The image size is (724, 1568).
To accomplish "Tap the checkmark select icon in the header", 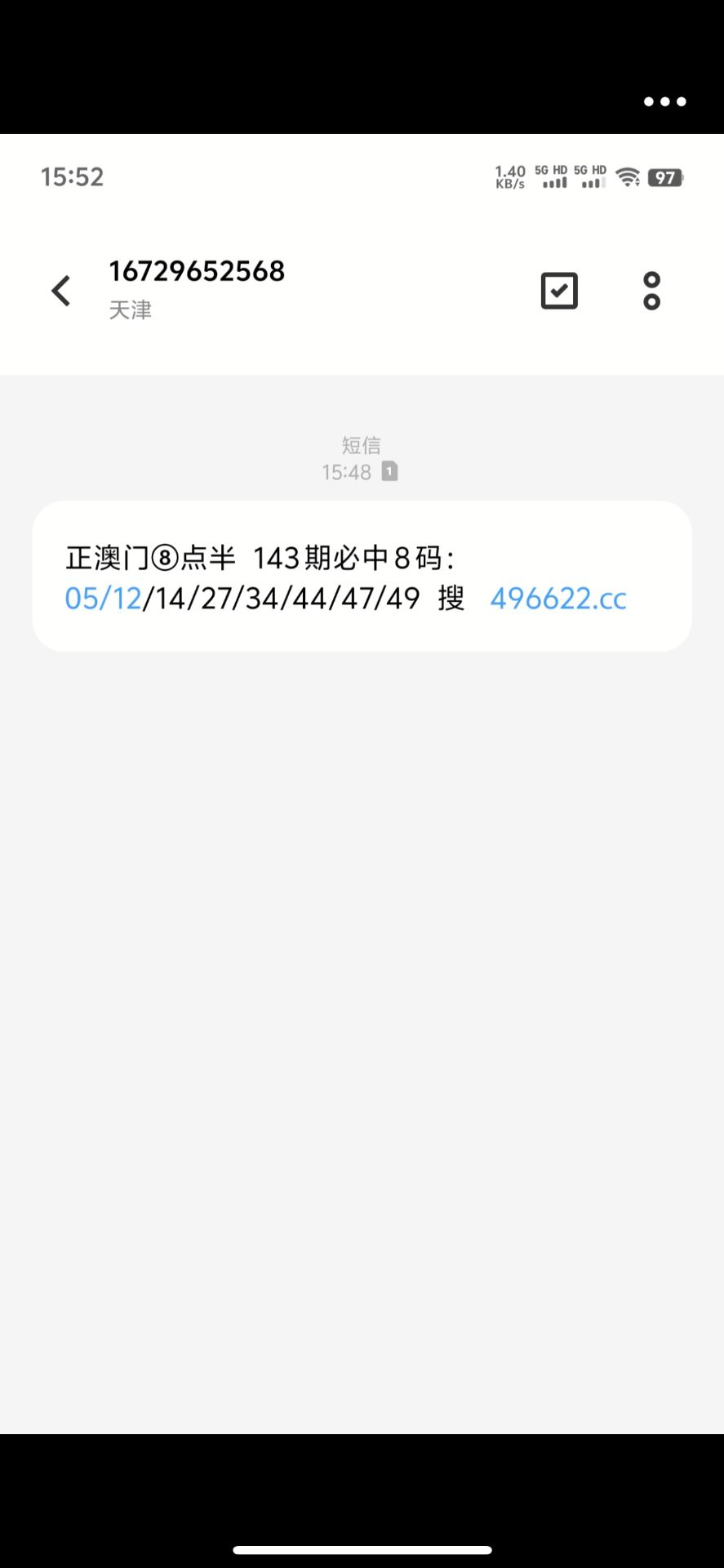I will (559, 291).
